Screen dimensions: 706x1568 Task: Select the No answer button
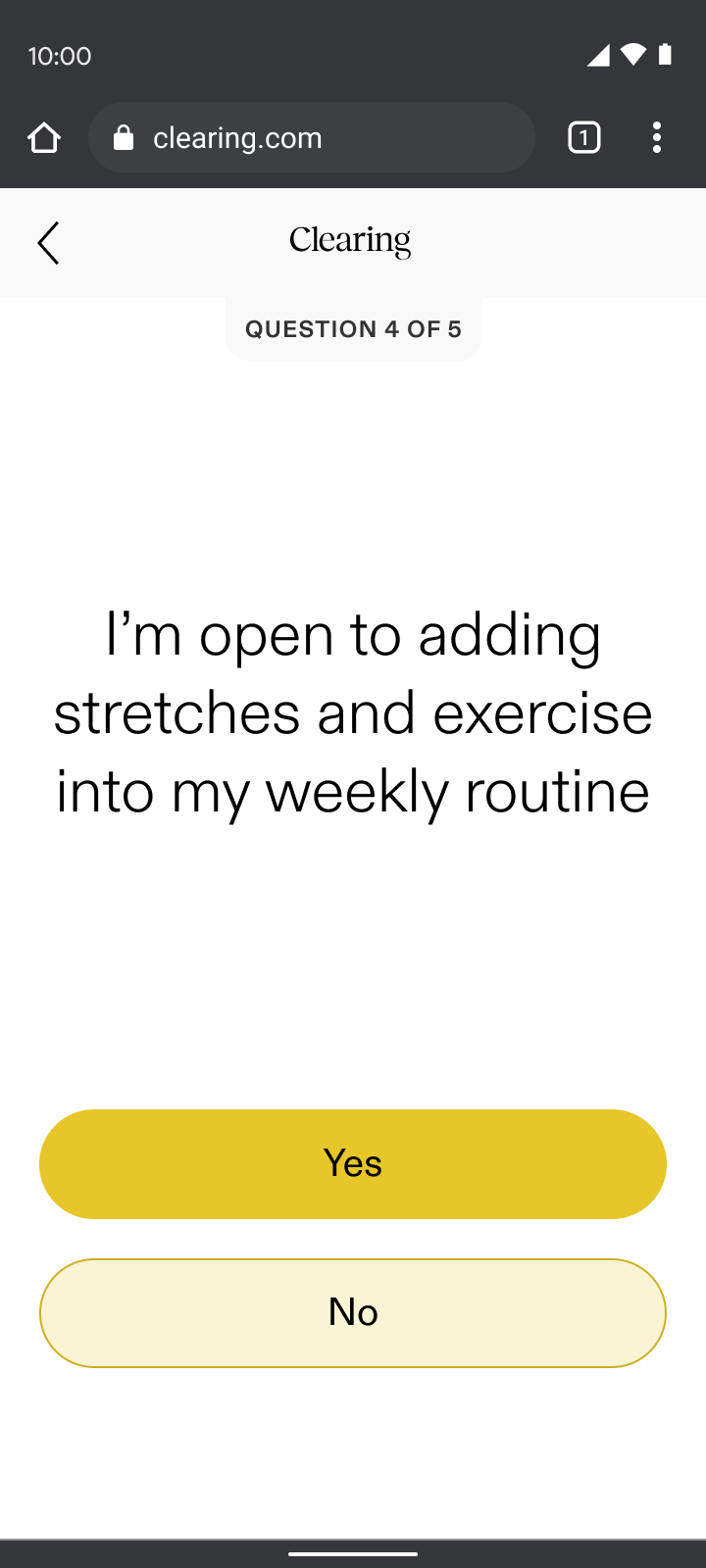click(353, 1313)
